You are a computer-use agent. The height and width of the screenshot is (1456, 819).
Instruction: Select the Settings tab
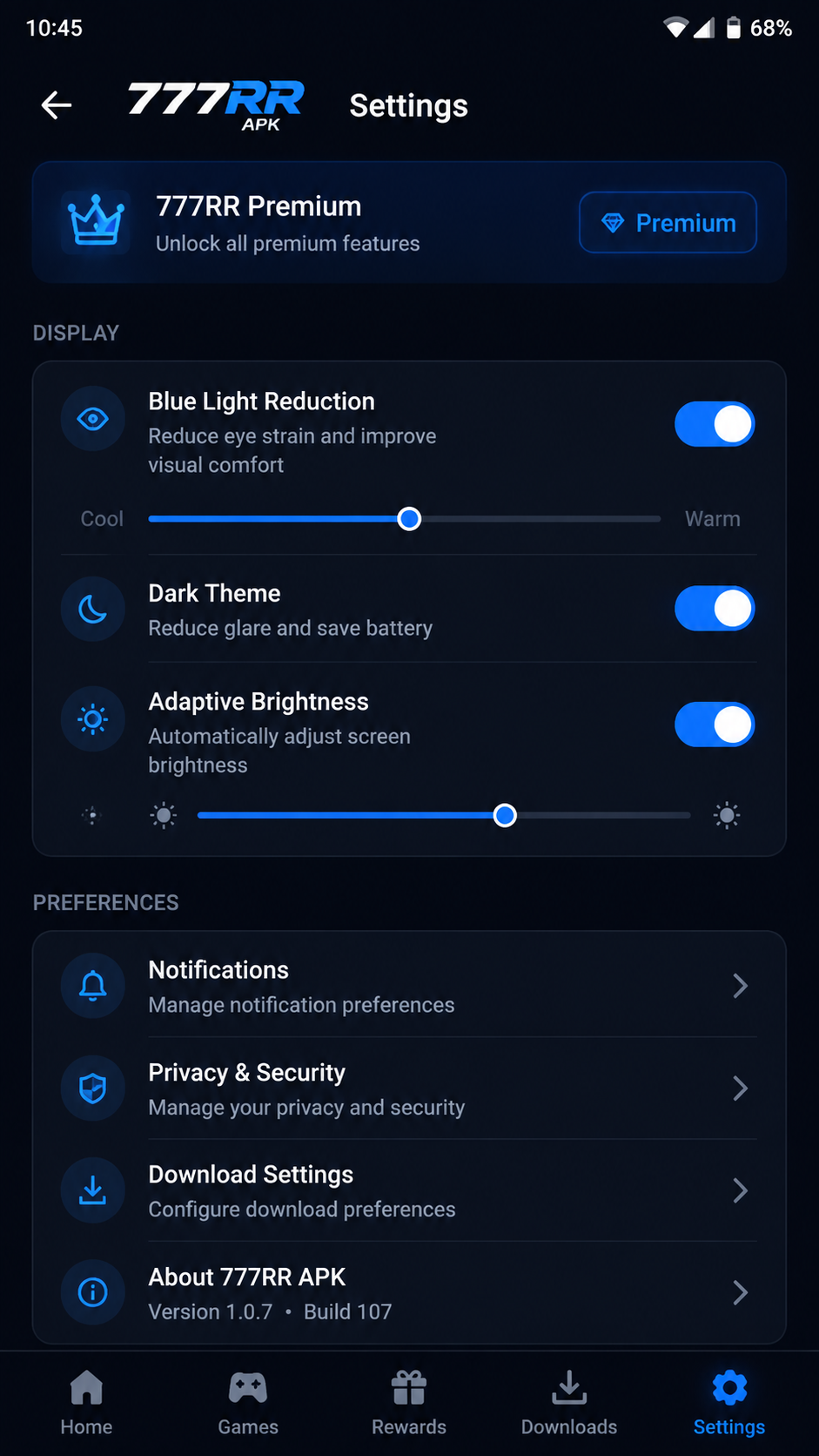(x=729, y=1403)
